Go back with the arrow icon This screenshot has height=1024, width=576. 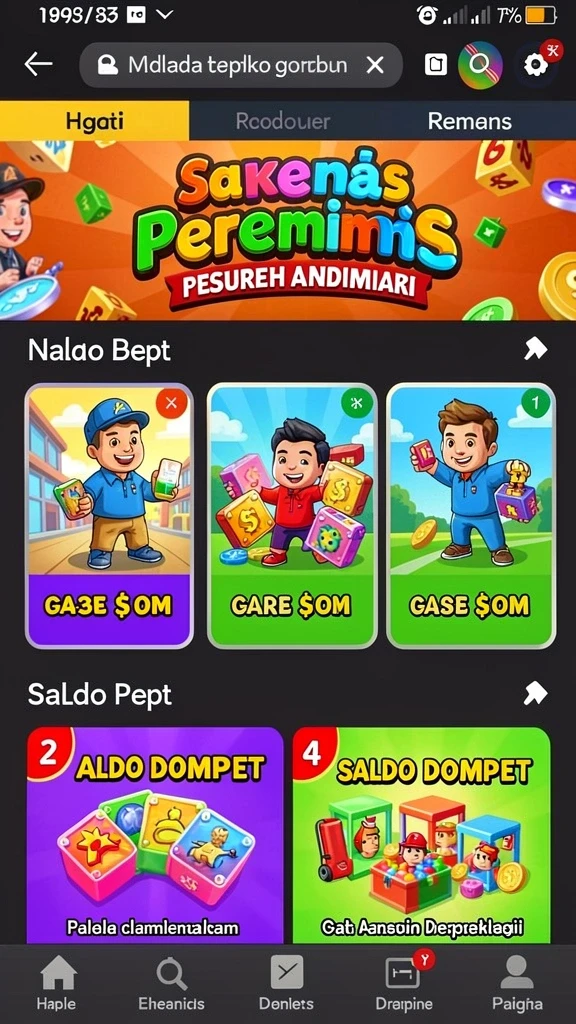coord(38,64)
